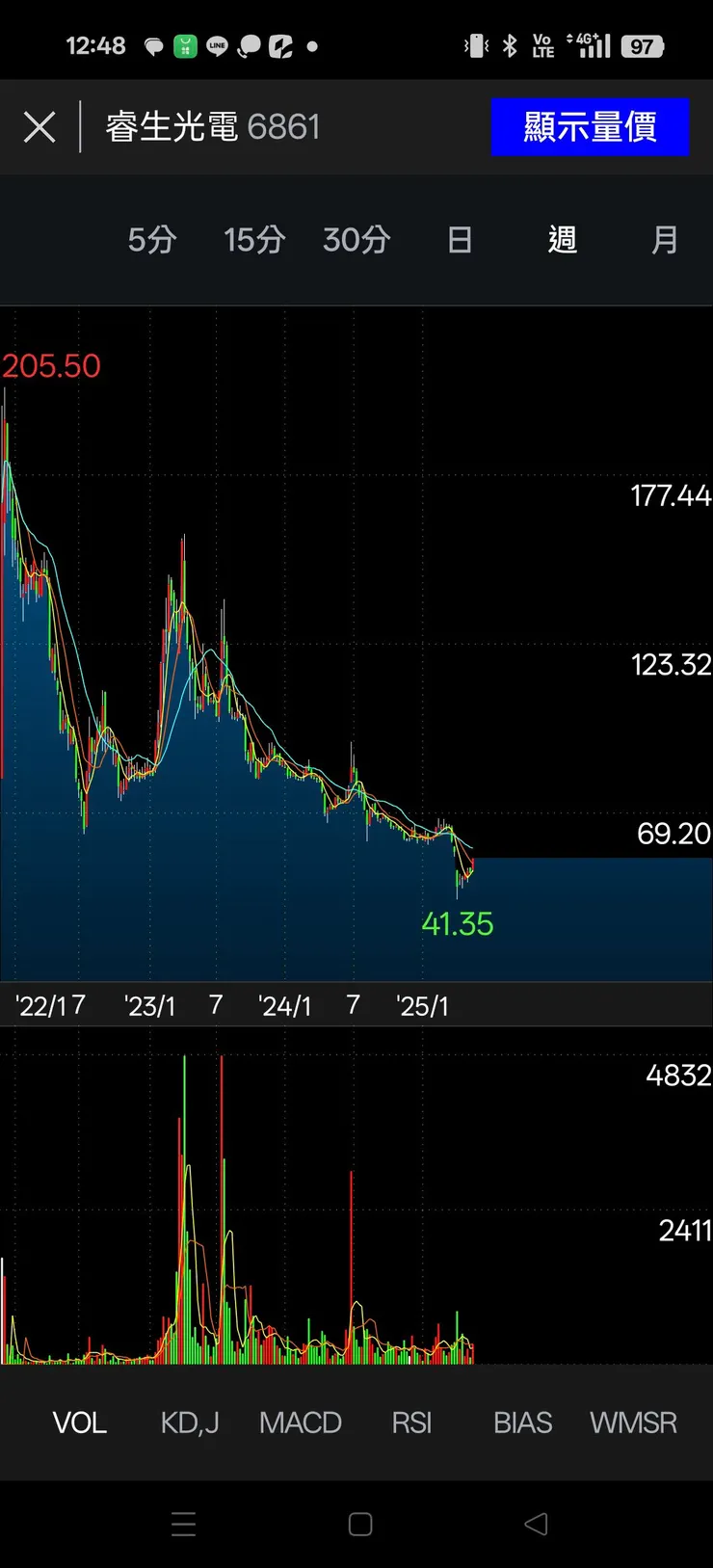This screenshot has height=1568, width=713.
Task: Switch to the 5分 chart interval
Action: click(152, 240)
